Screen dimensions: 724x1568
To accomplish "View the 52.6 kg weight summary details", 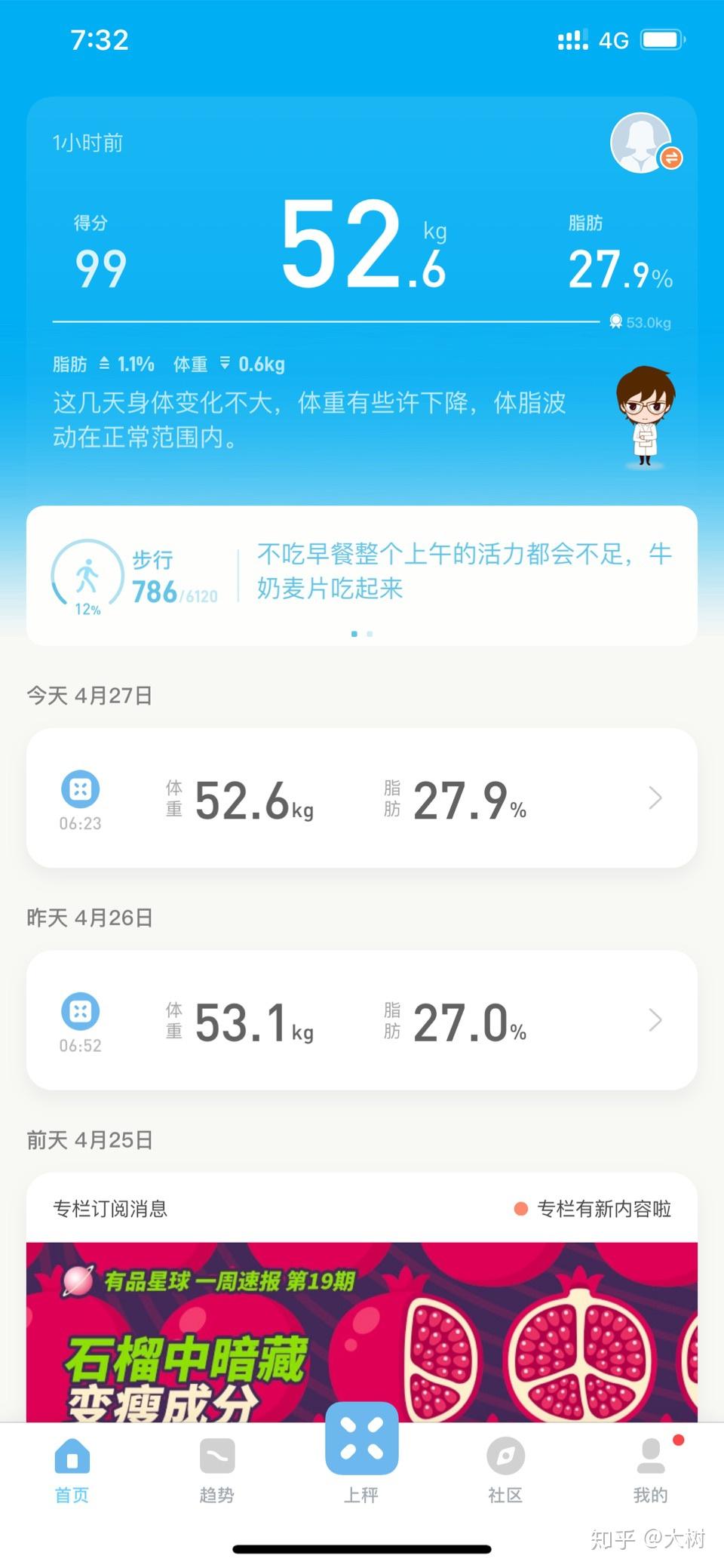I will 364,245.
